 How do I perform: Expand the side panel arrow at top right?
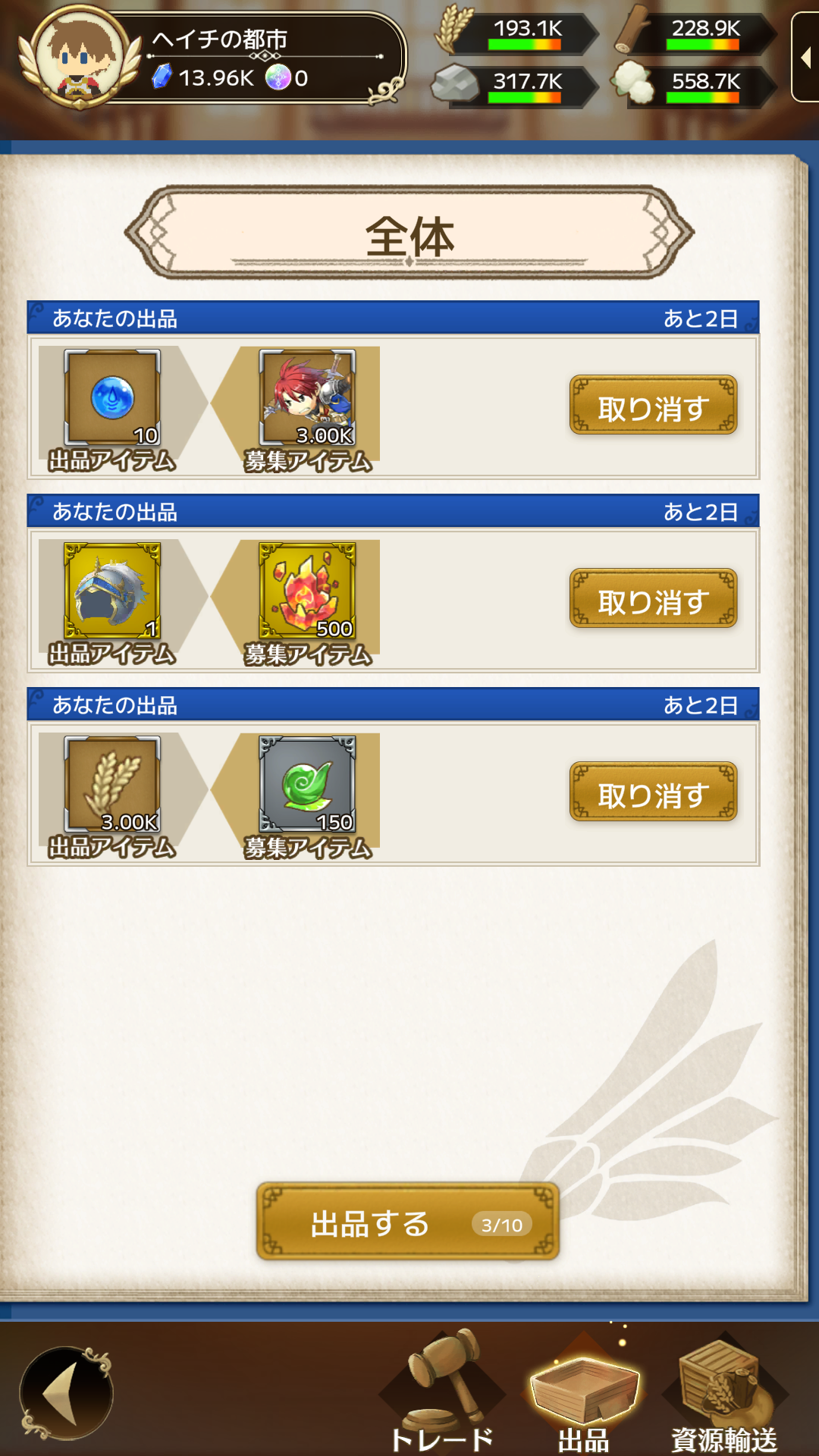coord(805,57)
